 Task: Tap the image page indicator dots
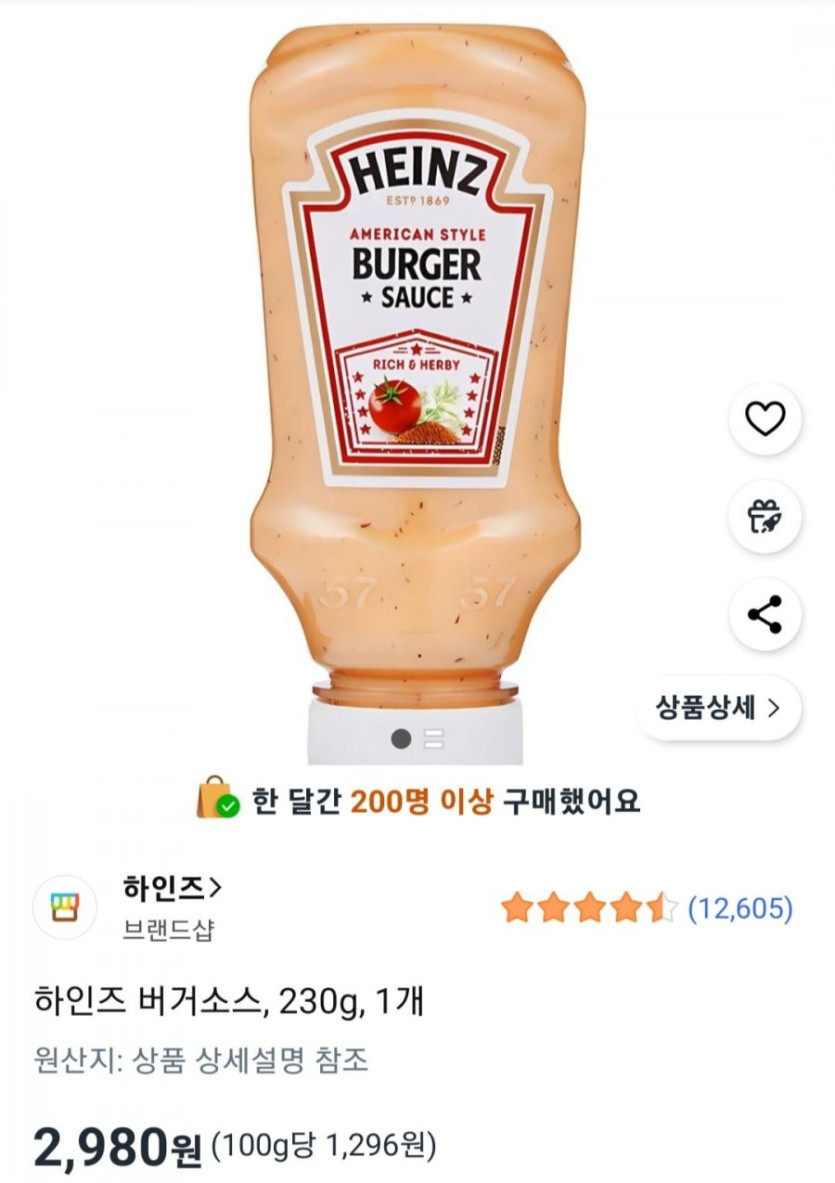click(417, 739)
